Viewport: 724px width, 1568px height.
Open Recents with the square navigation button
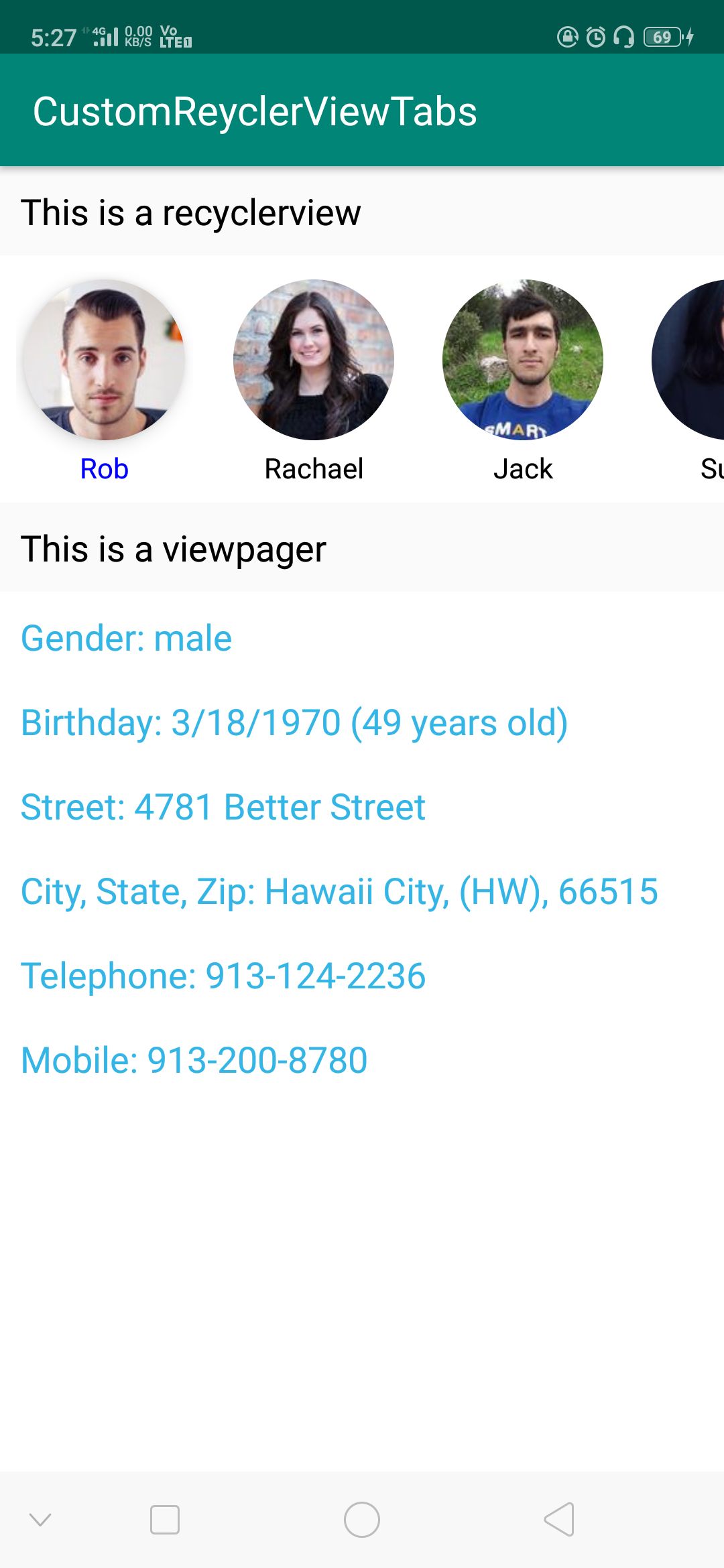tap(166, 1520)
